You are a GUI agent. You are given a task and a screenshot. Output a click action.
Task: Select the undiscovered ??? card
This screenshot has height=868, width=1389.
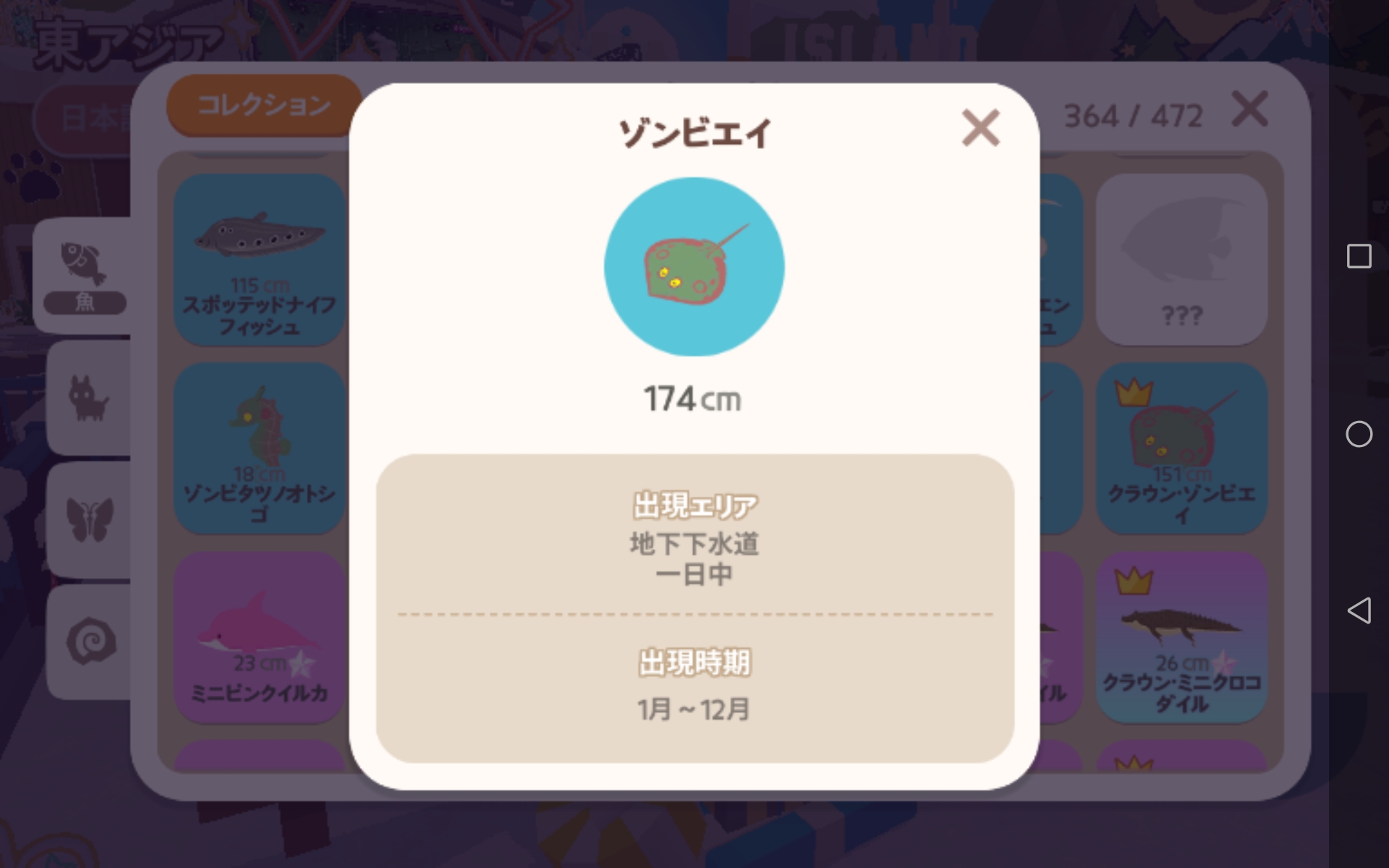point(1181,260)
